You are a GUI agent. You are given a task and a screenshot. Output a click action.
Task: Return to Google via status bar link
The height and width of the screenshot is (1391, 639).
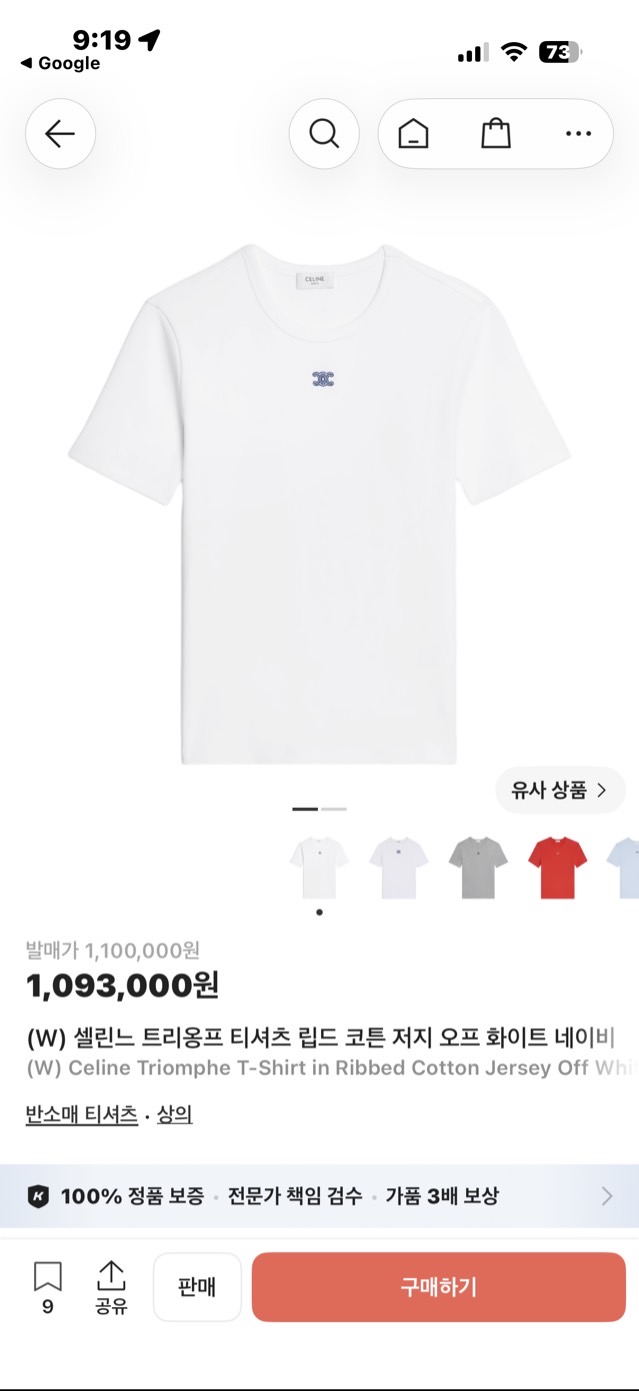pos(60,63)
